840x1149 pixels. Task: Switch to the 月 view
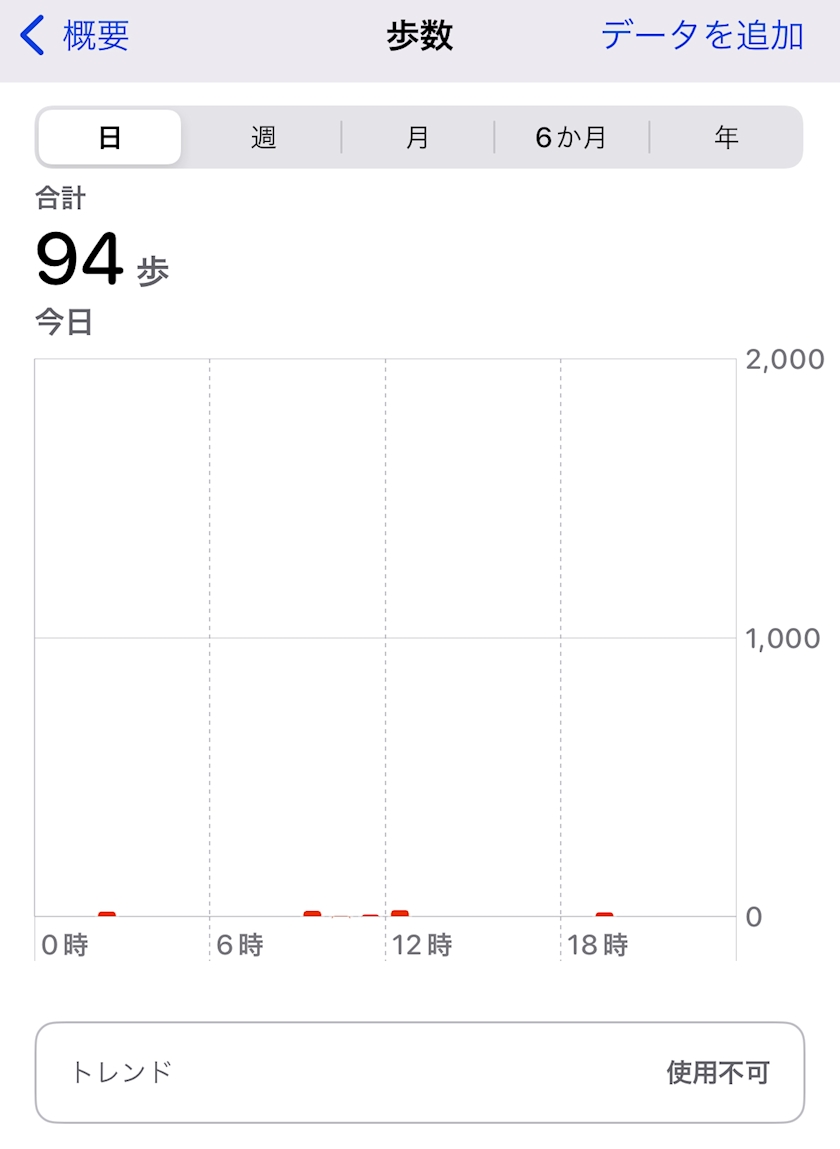click(417, 137)
